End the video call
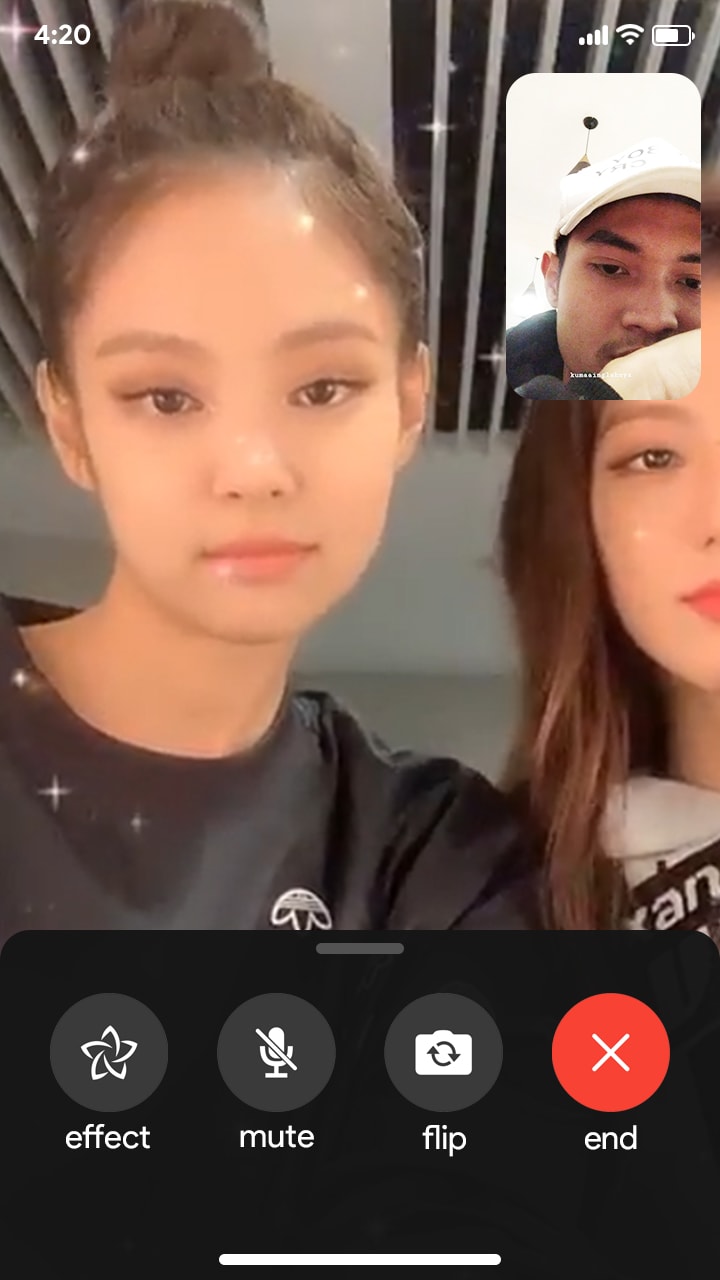 [610, 1052]
